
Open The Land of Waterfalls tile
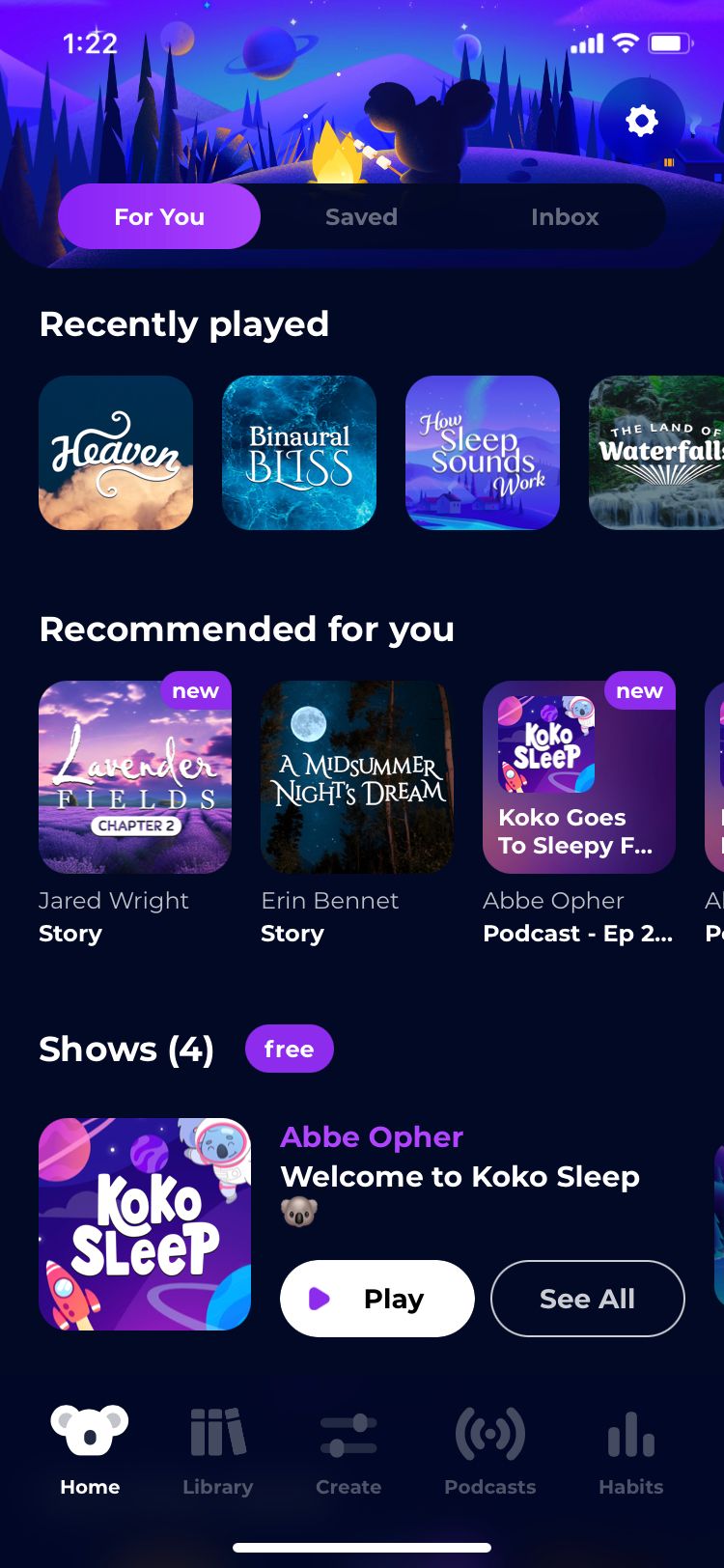point(658,453)
